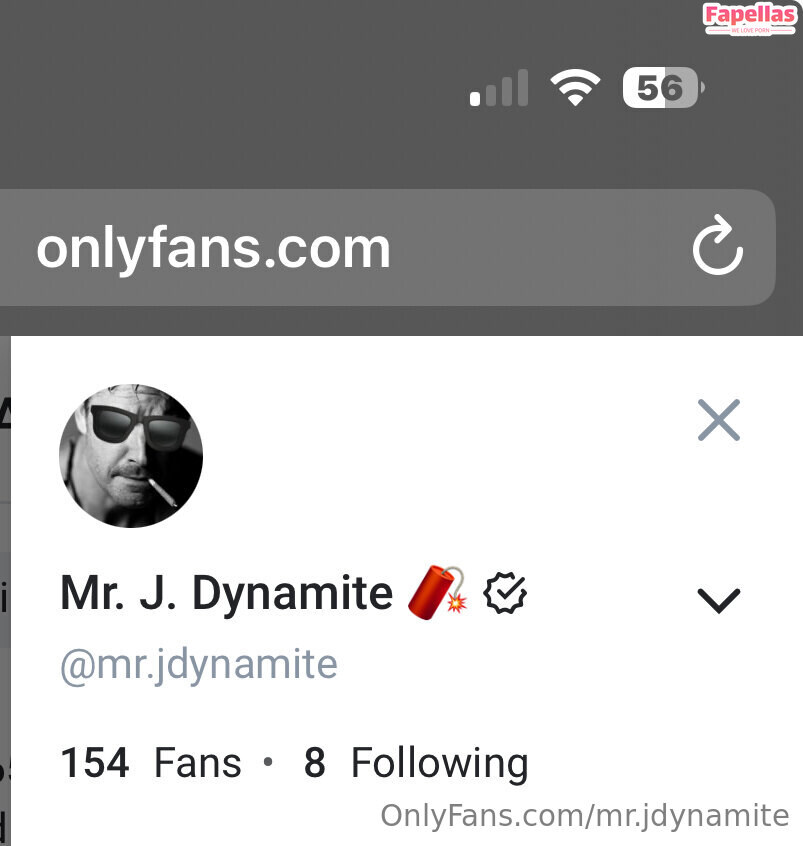View the 154 Fans list
The width and height of the screenshot is (803, 846).
pyautogui.click(x=151, y=764)
